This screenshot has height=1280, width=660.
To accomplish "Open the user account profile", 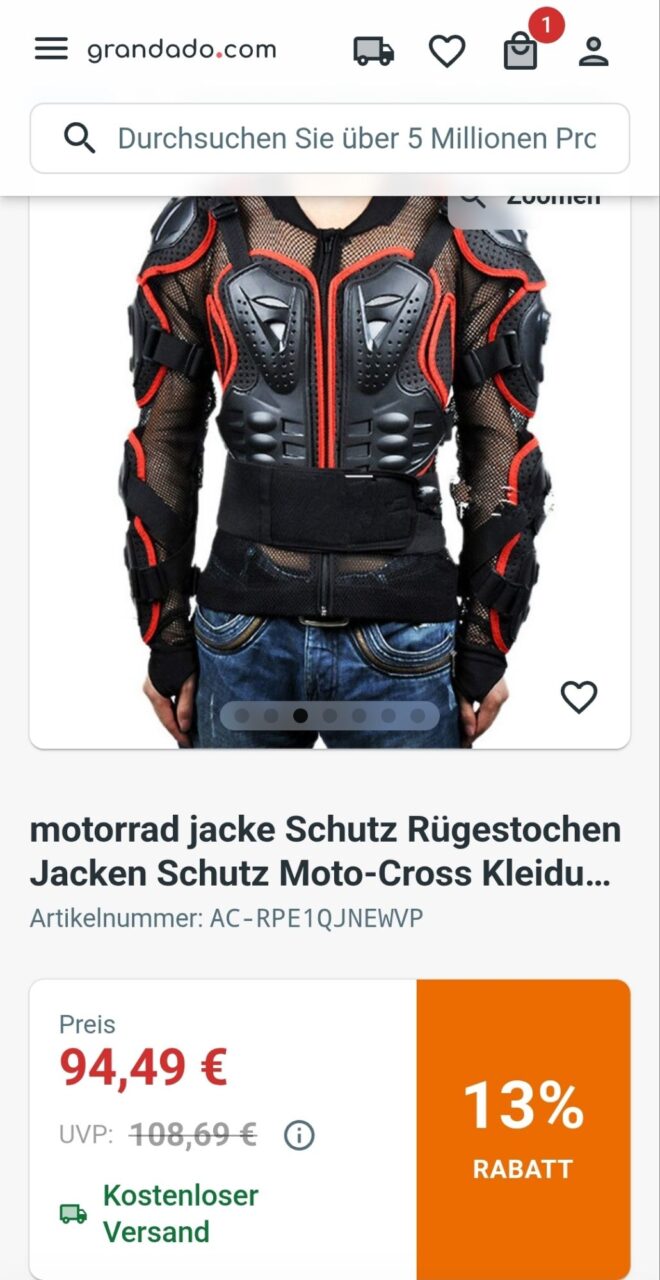I will 594,51.
